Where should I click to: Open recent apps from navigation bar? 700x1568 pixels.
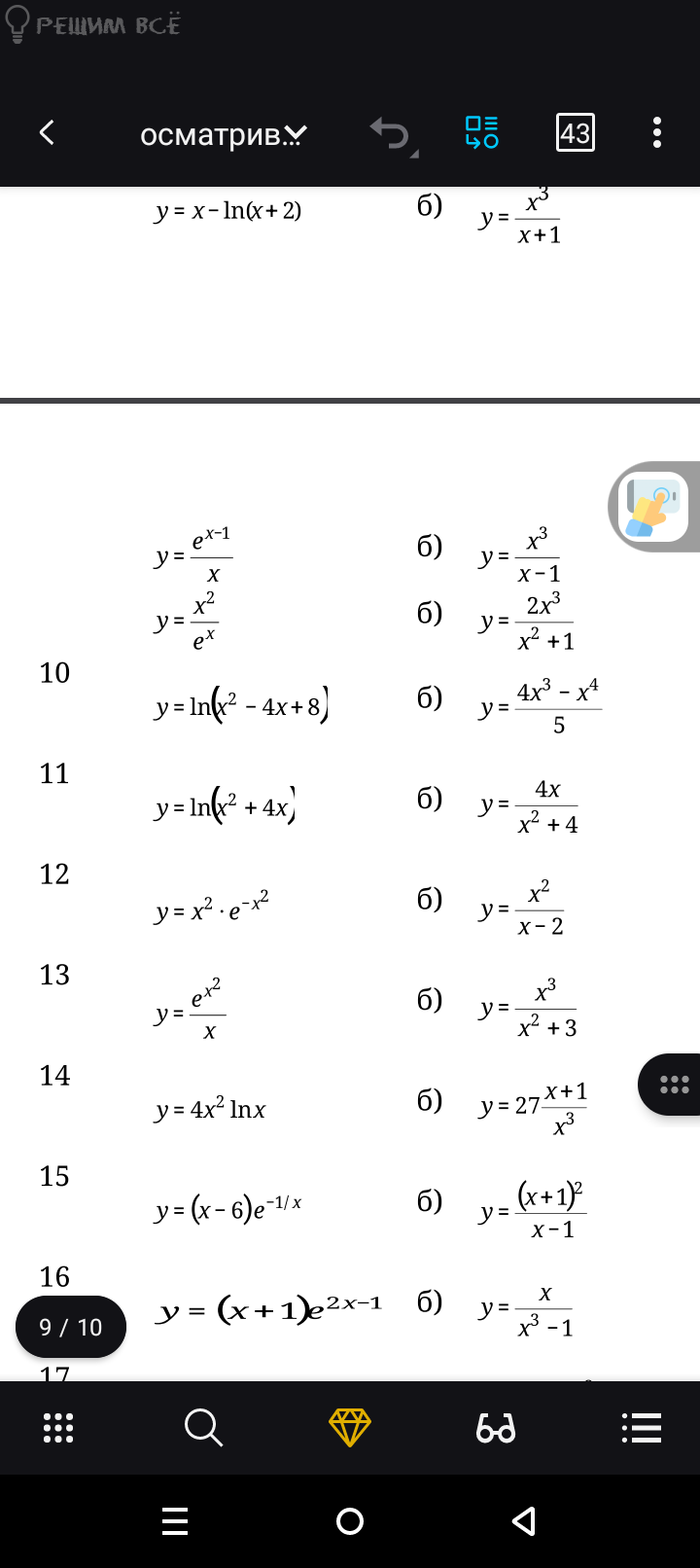tap(175, 1521)
